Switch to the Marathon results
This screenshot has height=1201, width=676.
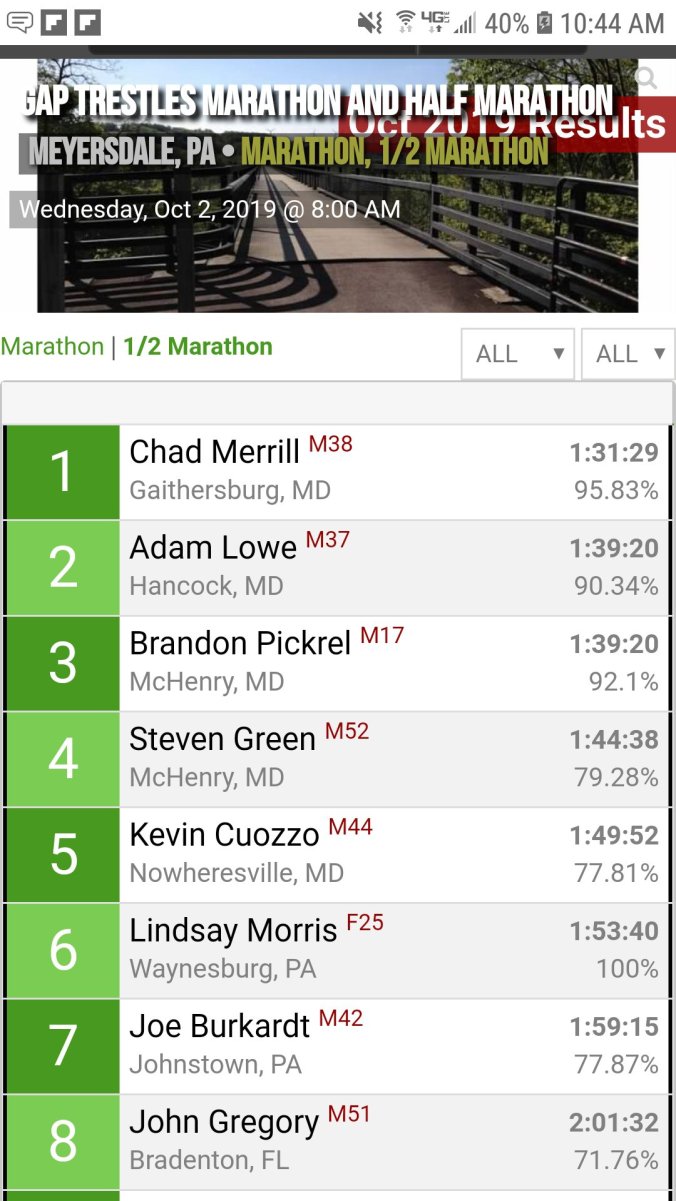pyautogui.click(x=52, y=347)
